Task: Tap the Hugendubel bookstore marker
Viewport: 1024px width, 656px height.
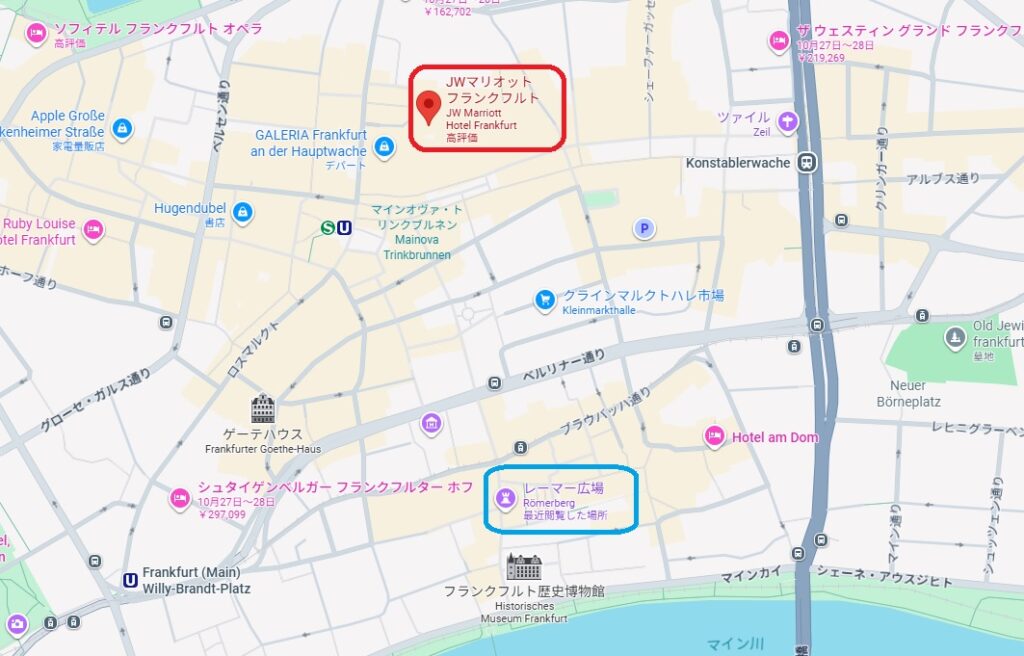Action: (x=242, y=212)
